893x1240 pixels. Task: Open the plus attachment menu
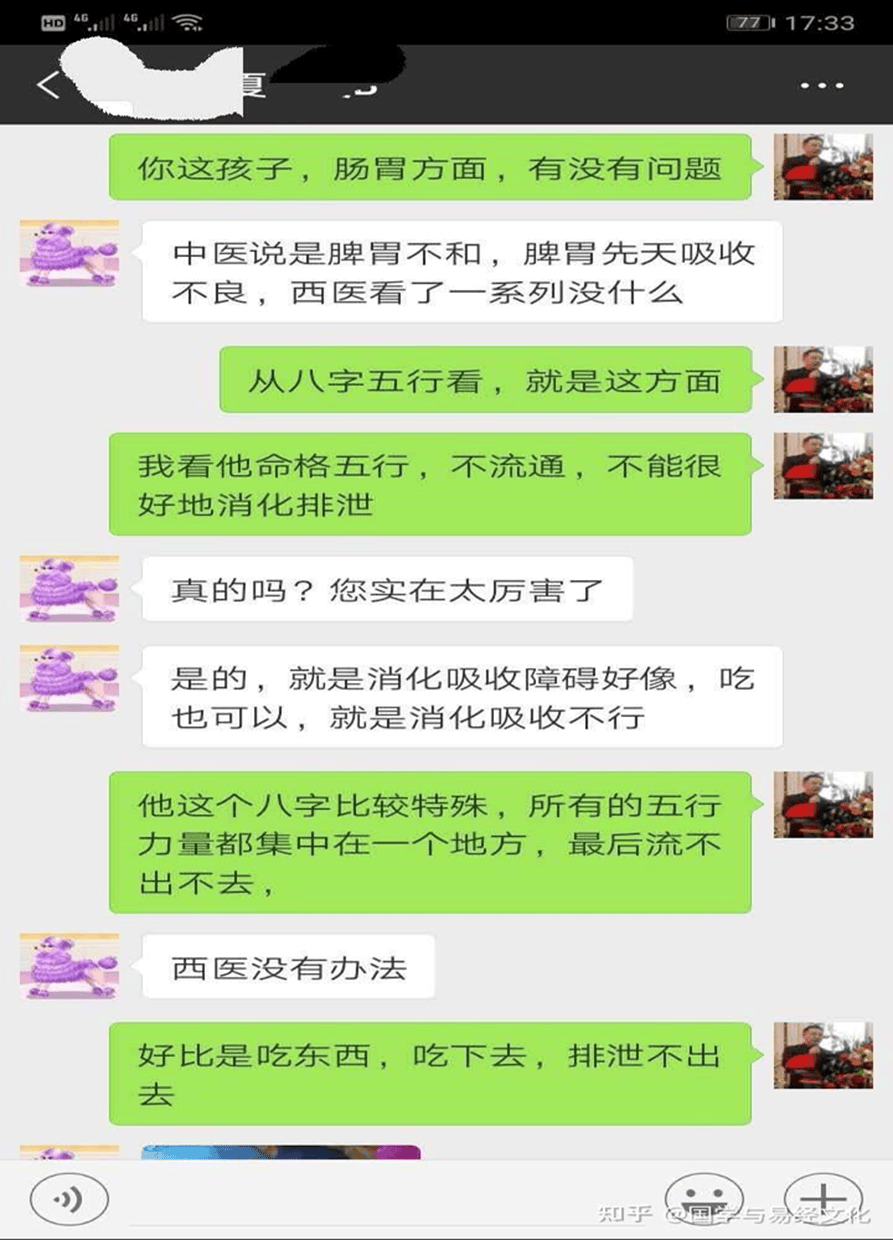point(822,1197)
